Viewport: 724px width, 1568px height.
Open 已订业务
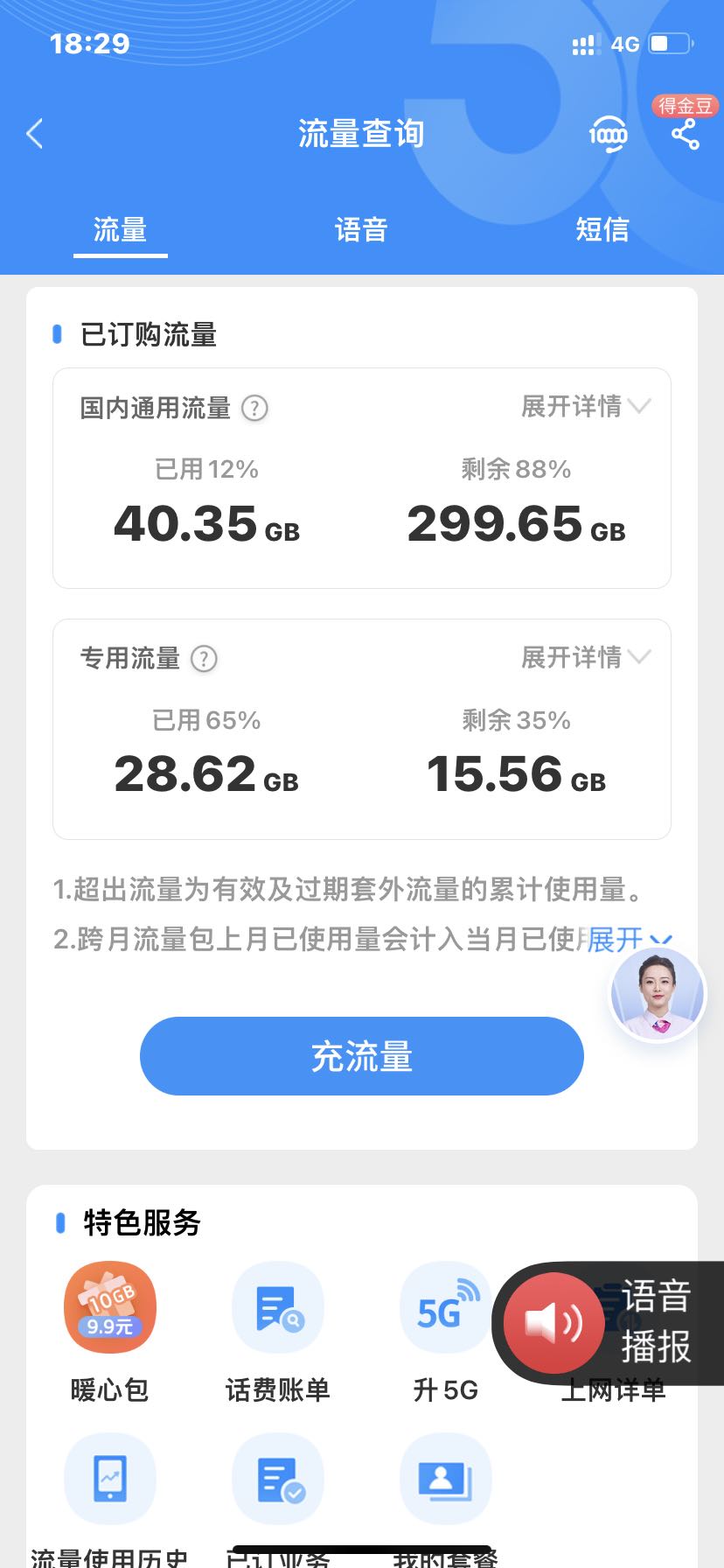pos(278,1479)
